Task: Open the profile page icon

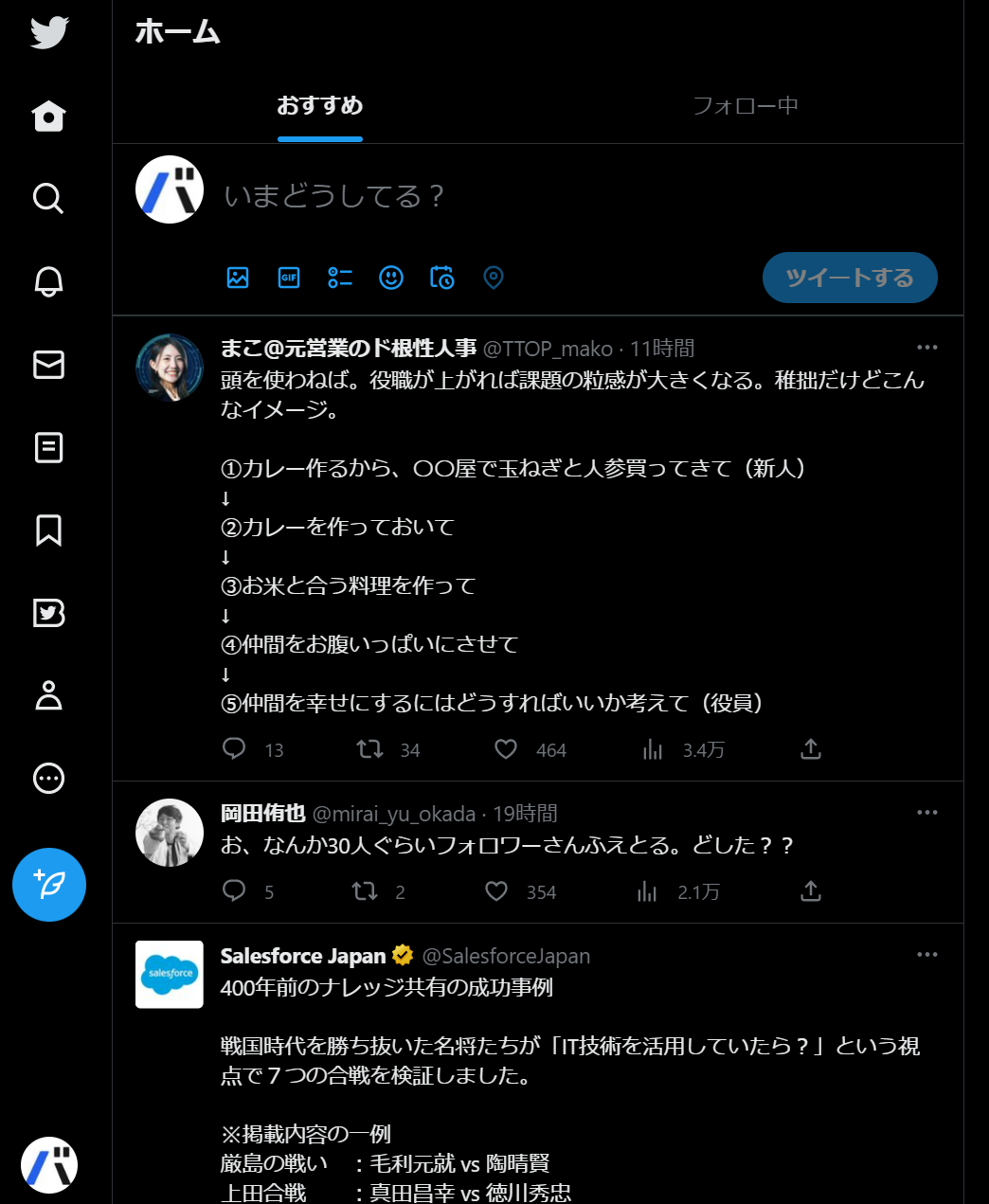Action: (x=48, y=695)
